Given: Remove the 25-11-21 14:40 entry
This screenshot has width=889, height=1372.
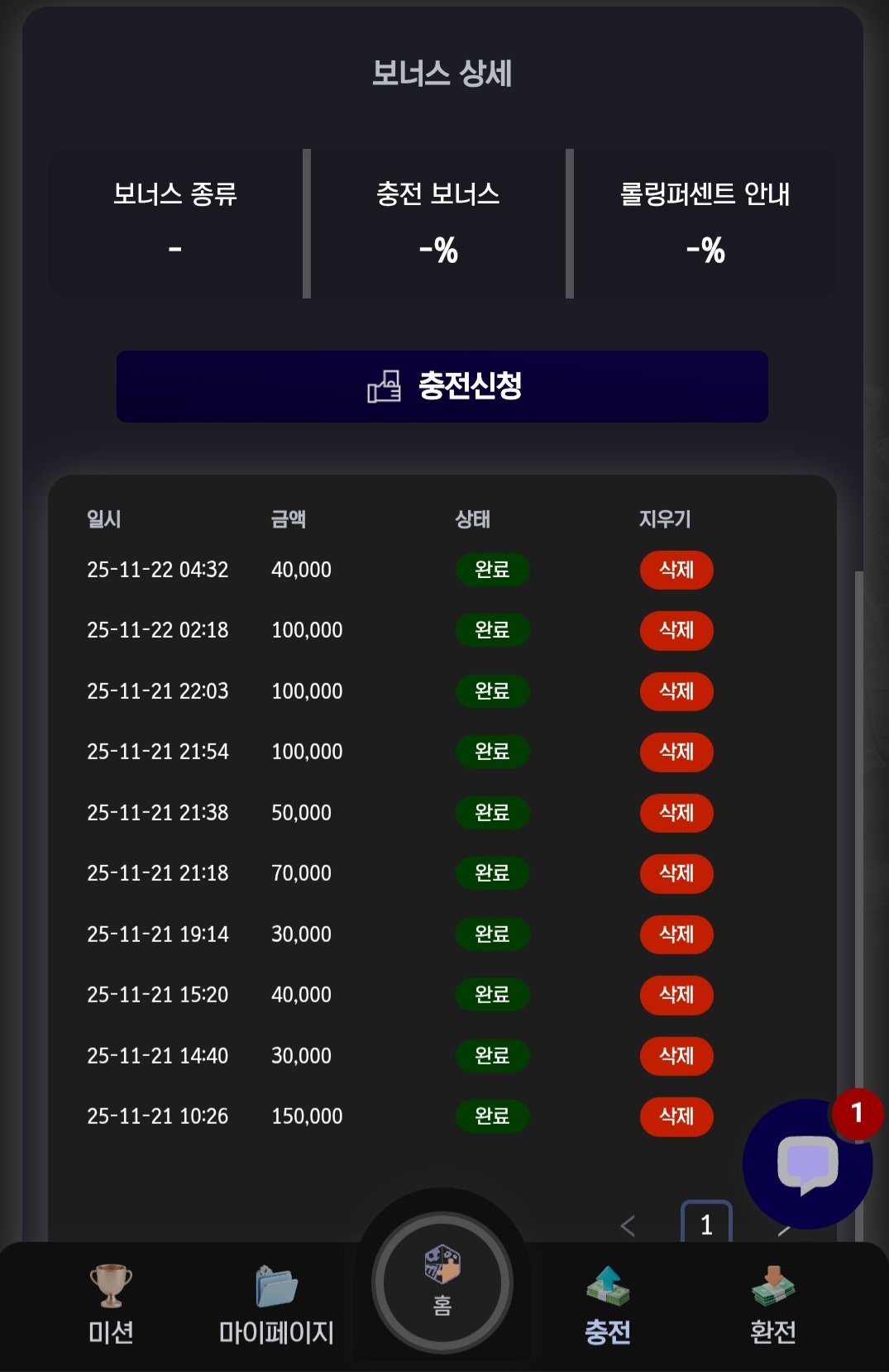Looking at the screenshot, I should coord(676,1056).
